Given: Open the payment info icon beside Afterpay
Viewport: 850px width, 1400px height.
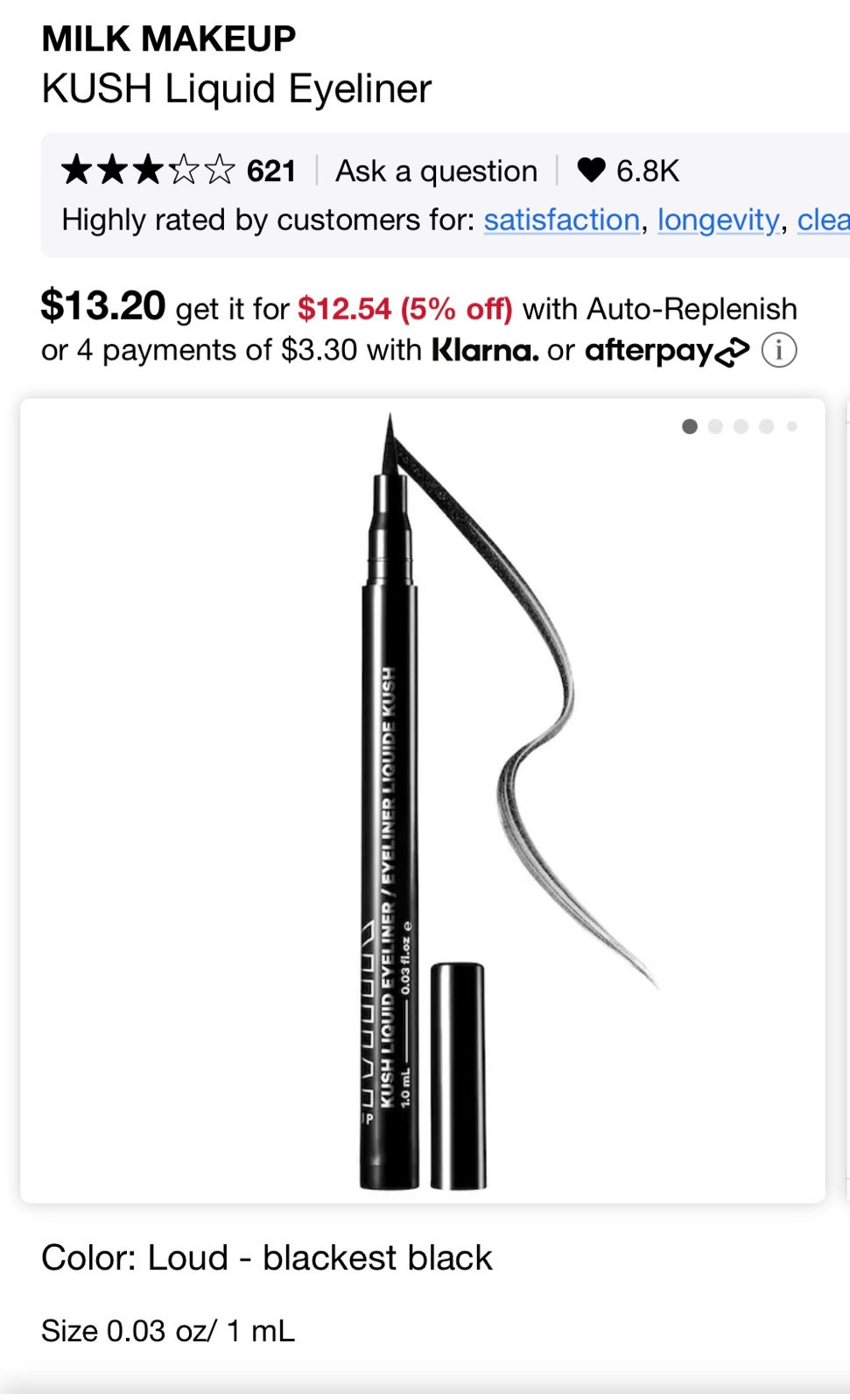Looking at the screenshot, I should [x=778, y=351].
